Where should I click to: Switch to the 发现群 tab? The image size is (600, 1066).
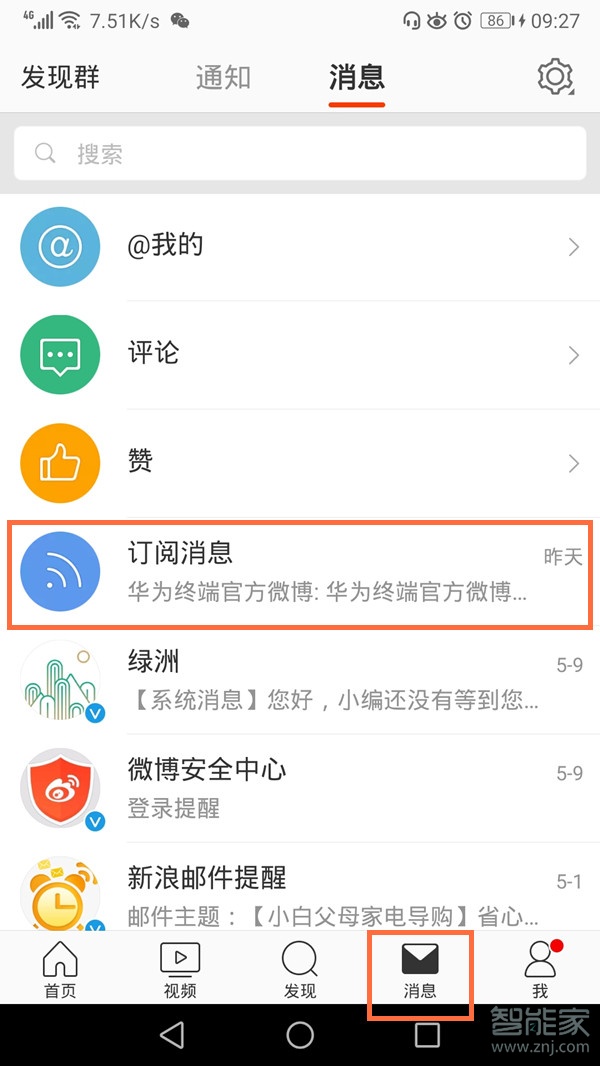coord(61,78)
